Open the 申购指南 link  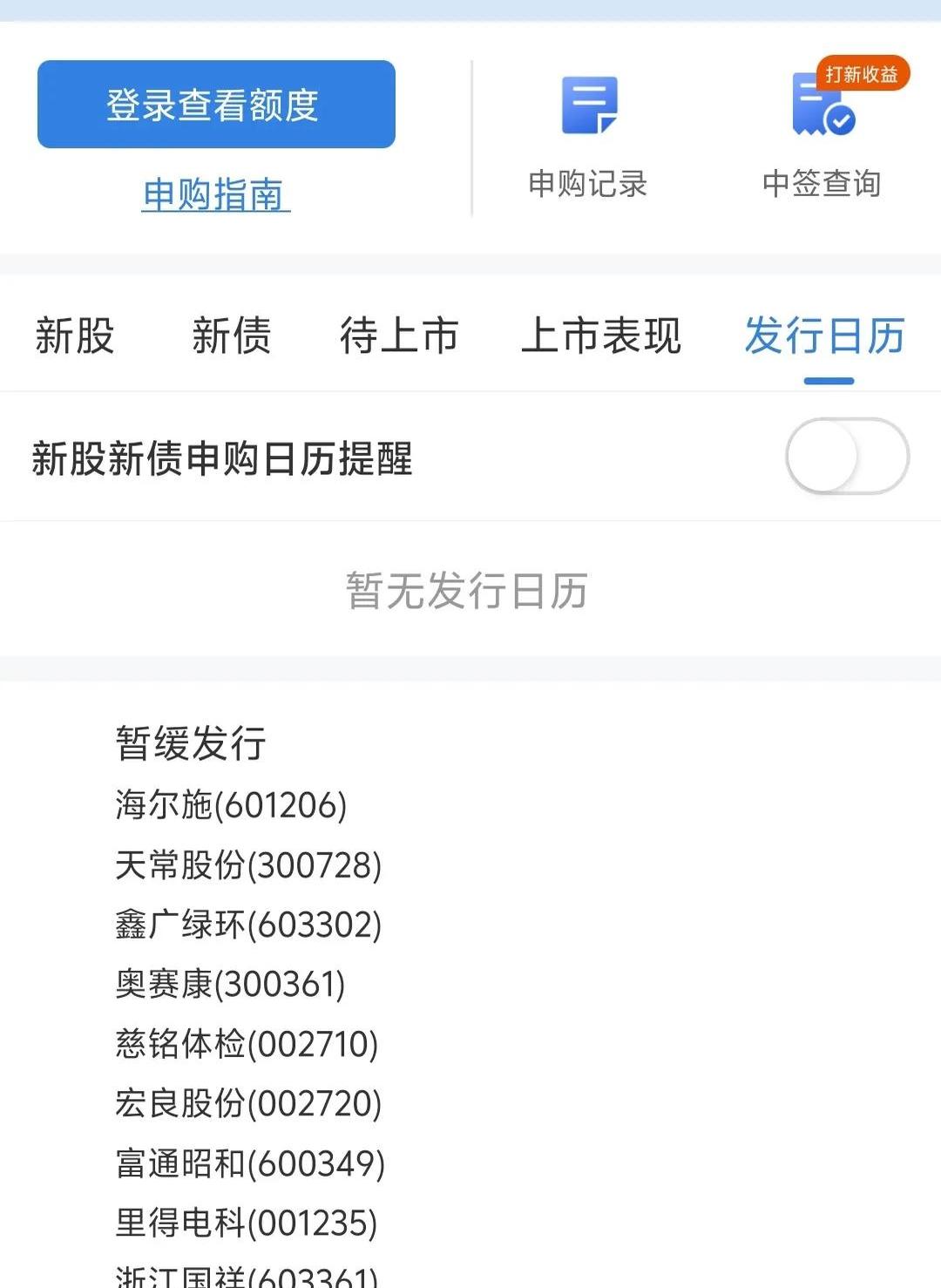point(215,194)
